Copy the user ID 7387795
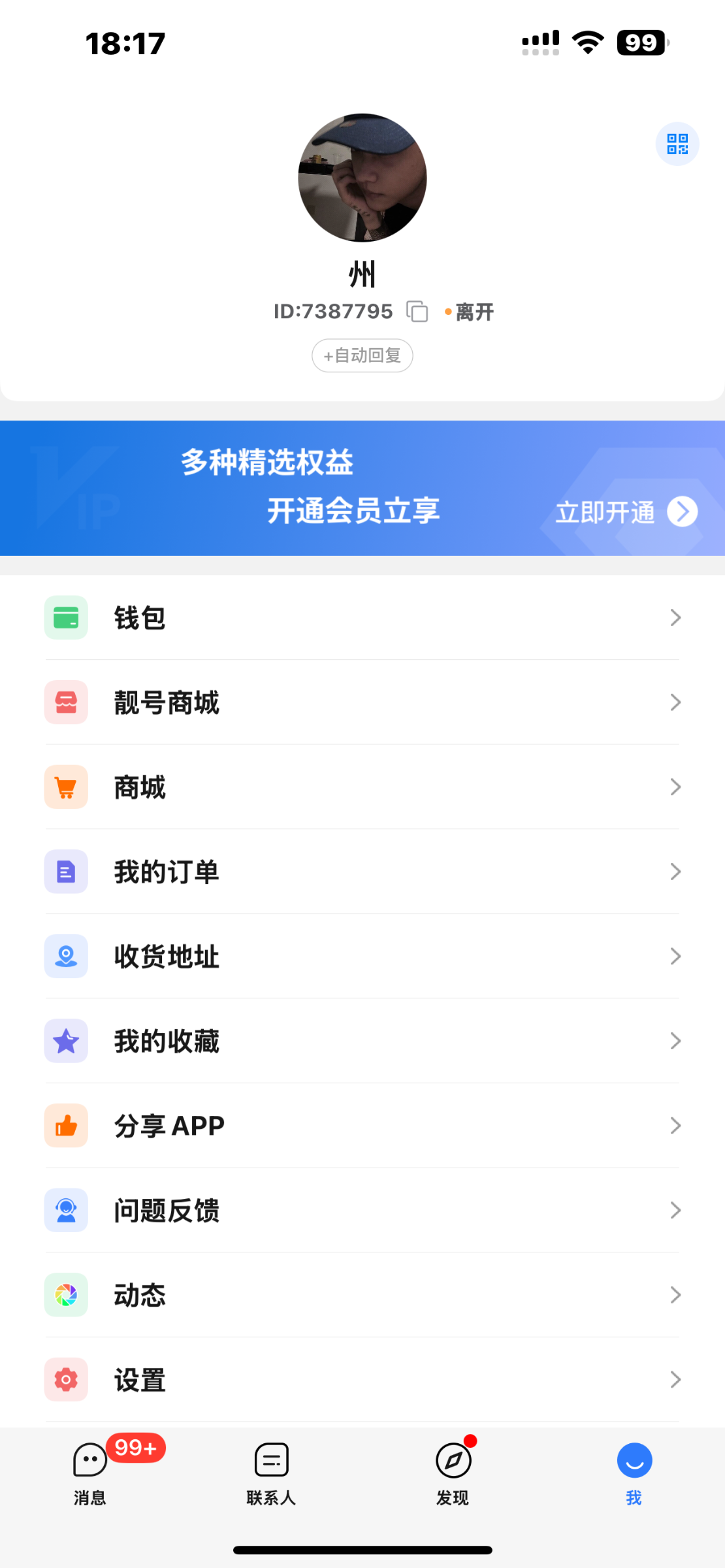Image resolution: width=725 pixels, height=1568 pixels. (x=417, y=312)
